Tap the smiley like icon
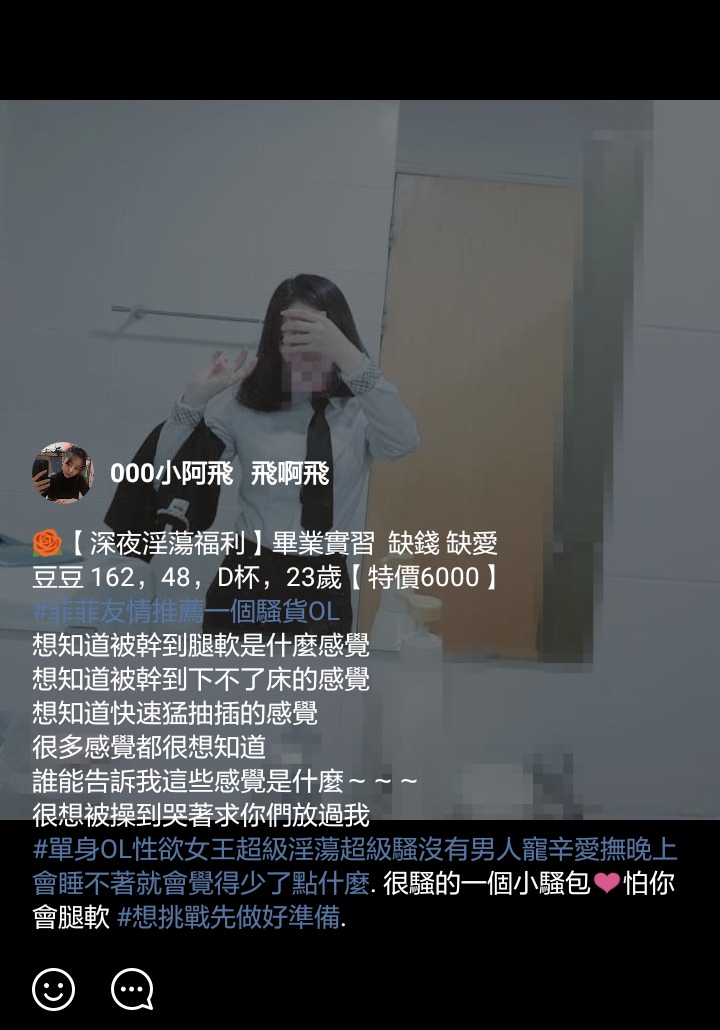The height and width of the screenshot is (1030, 720). pos(54,990)
